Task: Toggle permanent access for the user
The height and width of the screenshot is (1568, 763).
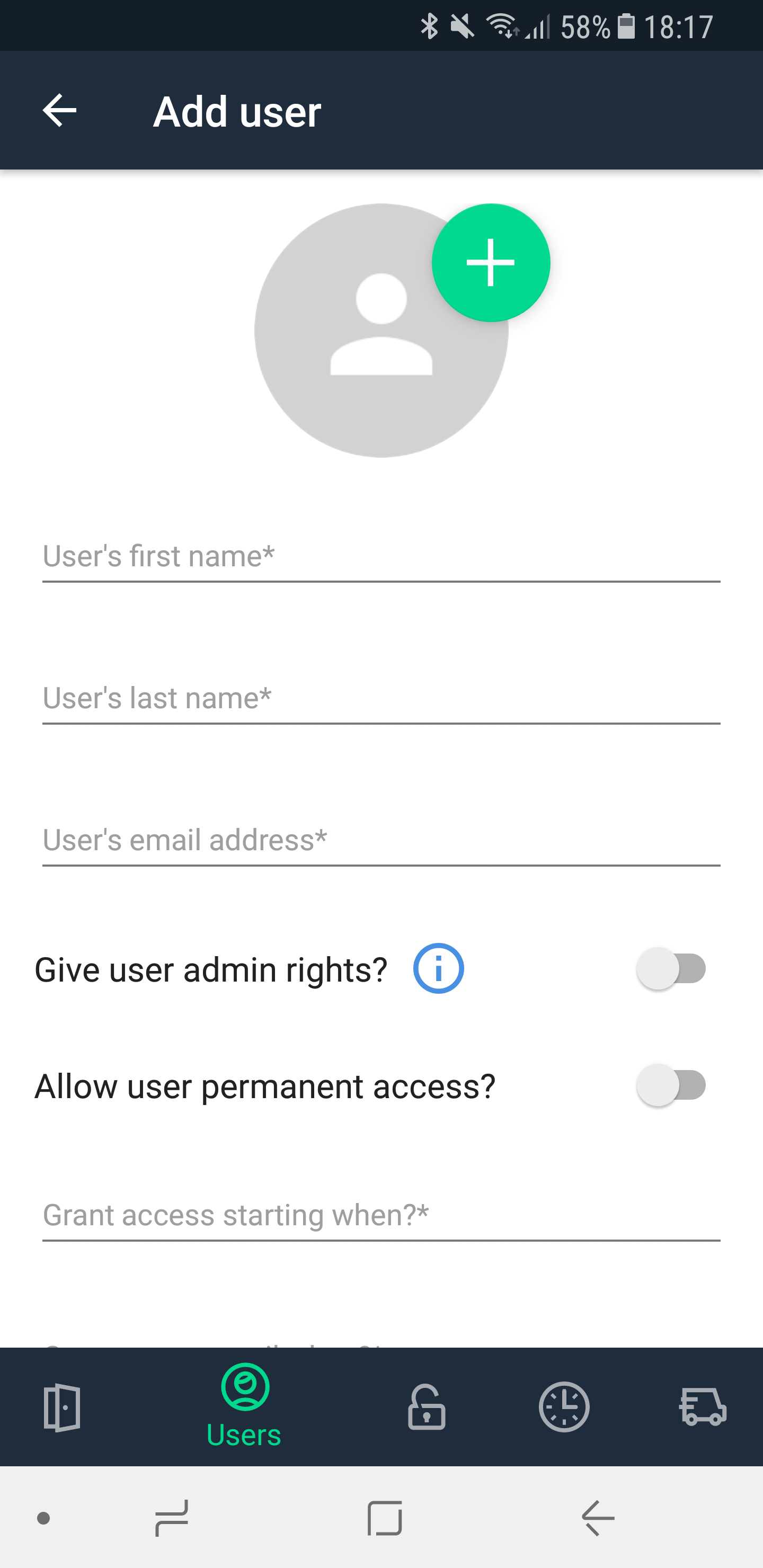Action: point(671,1085)
